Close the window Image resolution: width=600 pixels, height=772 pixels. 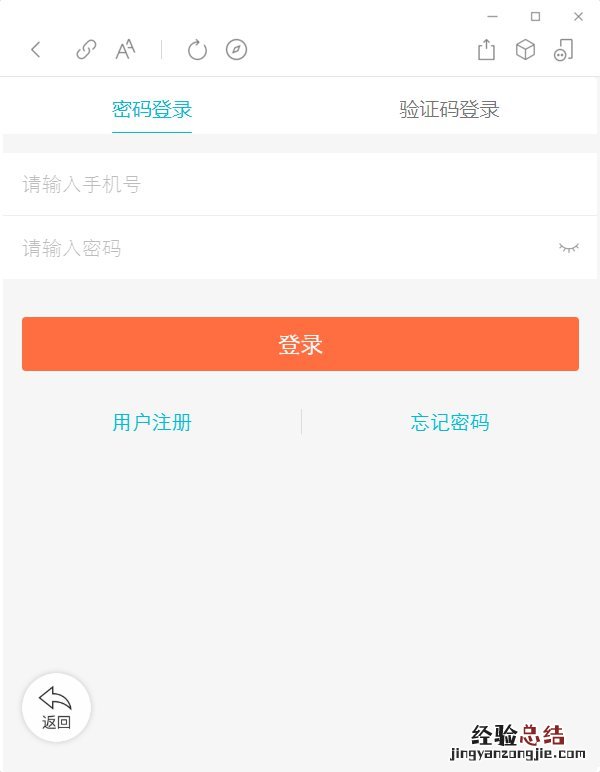578,17
